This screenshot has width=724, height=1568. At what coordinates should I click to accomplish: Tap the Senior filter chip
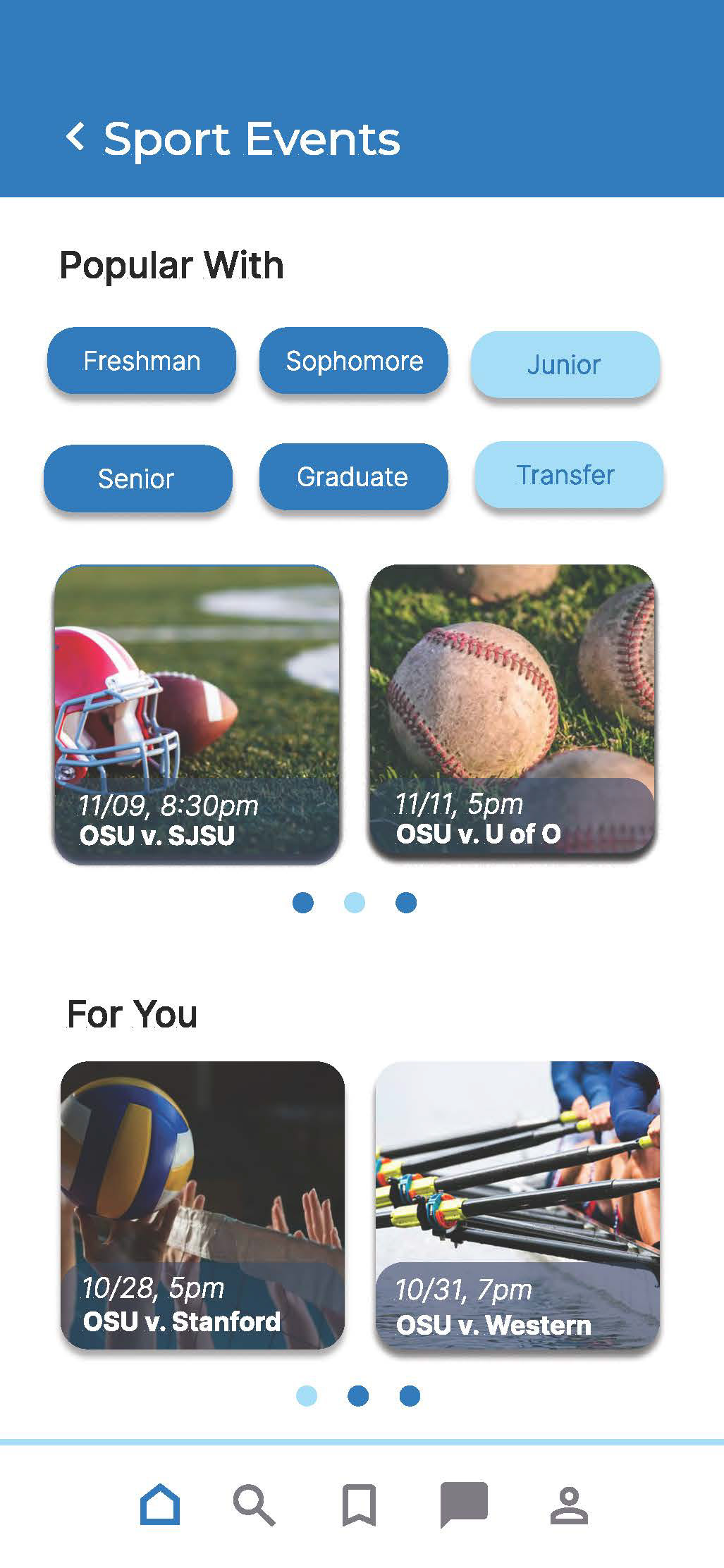click(x=137, y=479)
